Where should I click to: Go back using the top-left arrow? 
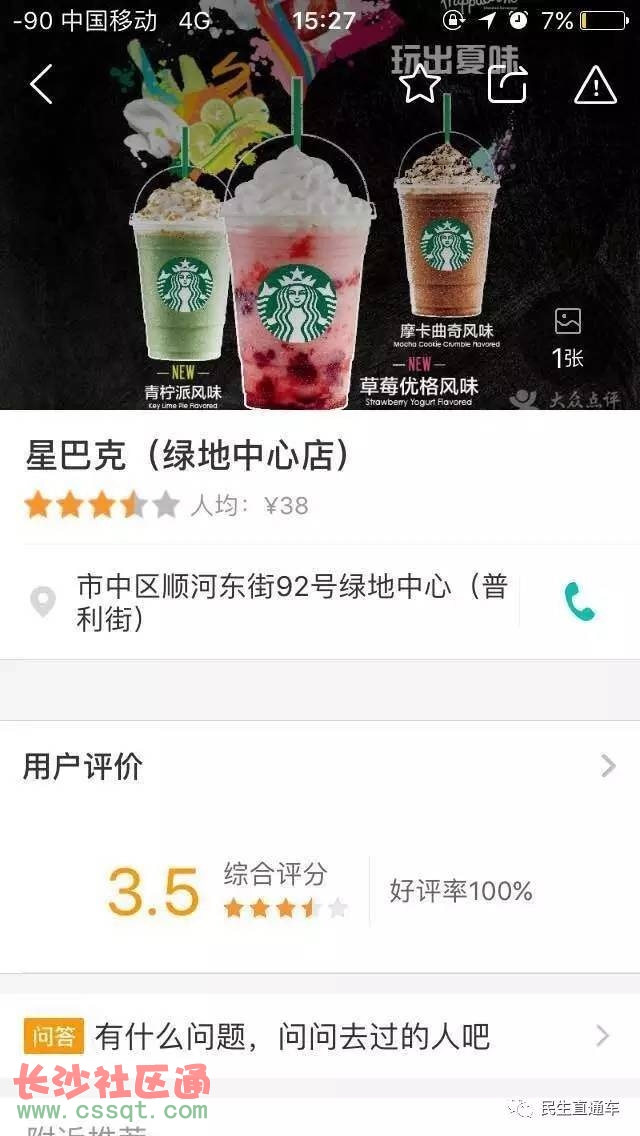[x=41, y=85]
